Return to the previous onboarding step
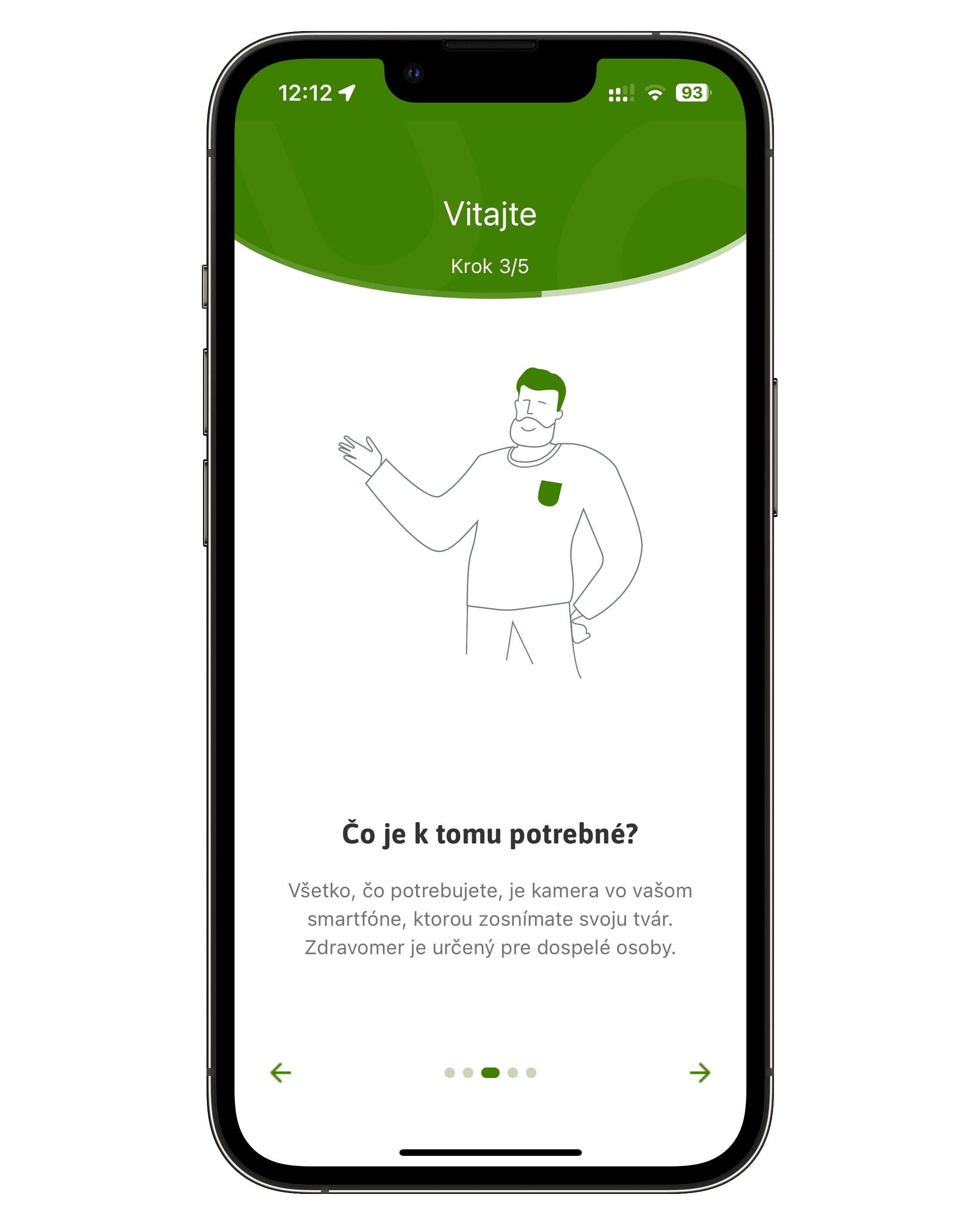 (280, 1073)
